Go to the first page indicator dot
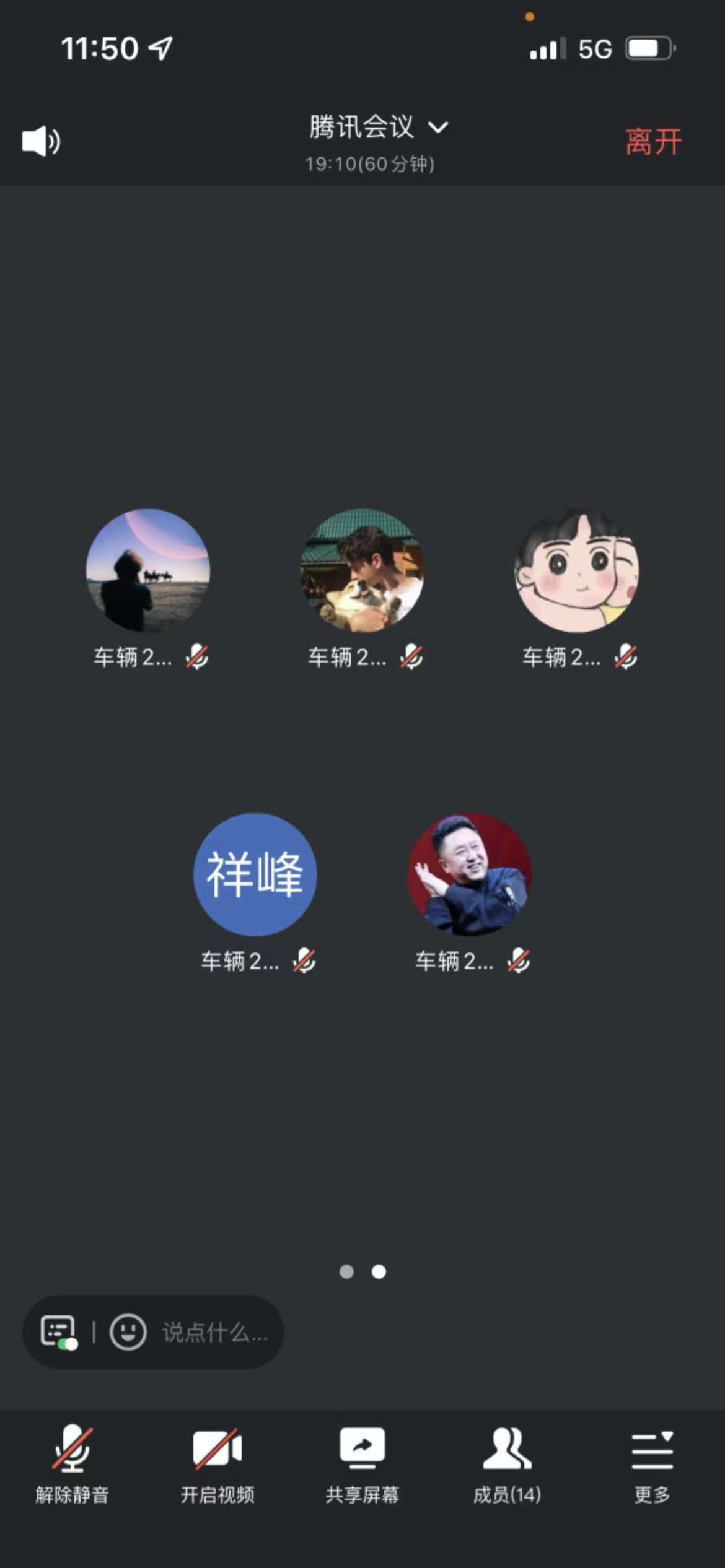The width and height of the screenshot is (725, 1568). [x=346, y=1271]
